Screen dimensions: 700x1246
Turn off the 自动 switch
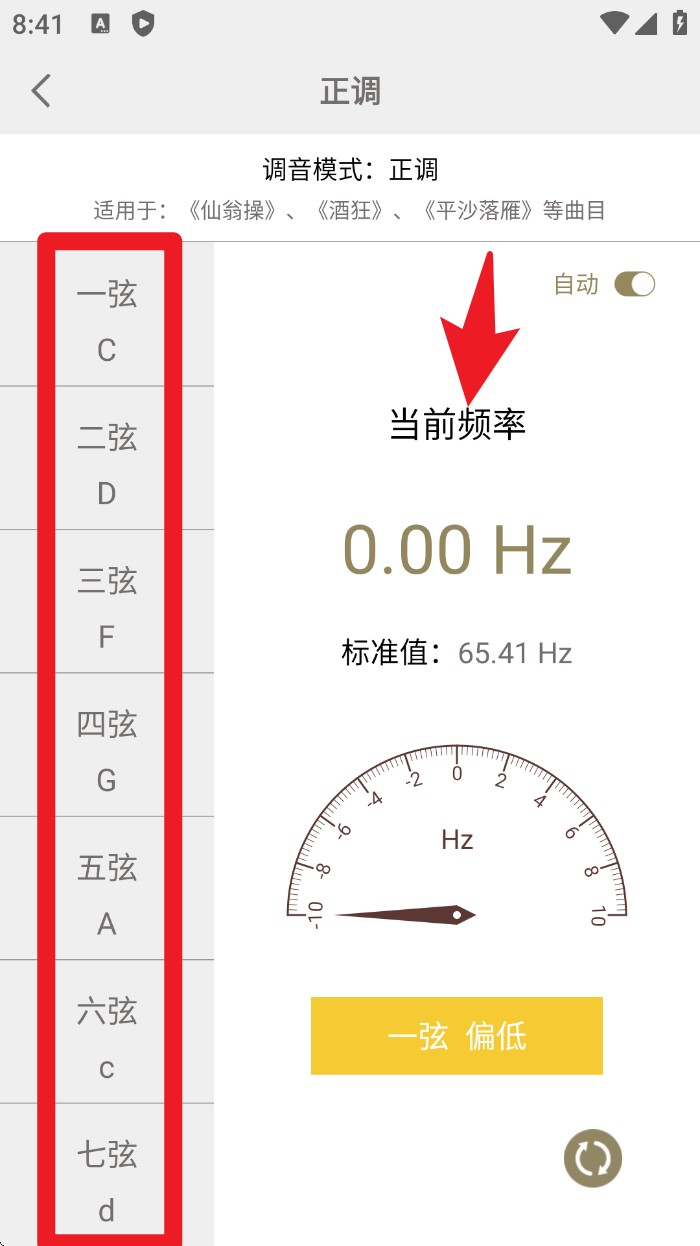[x=634, y=285]
